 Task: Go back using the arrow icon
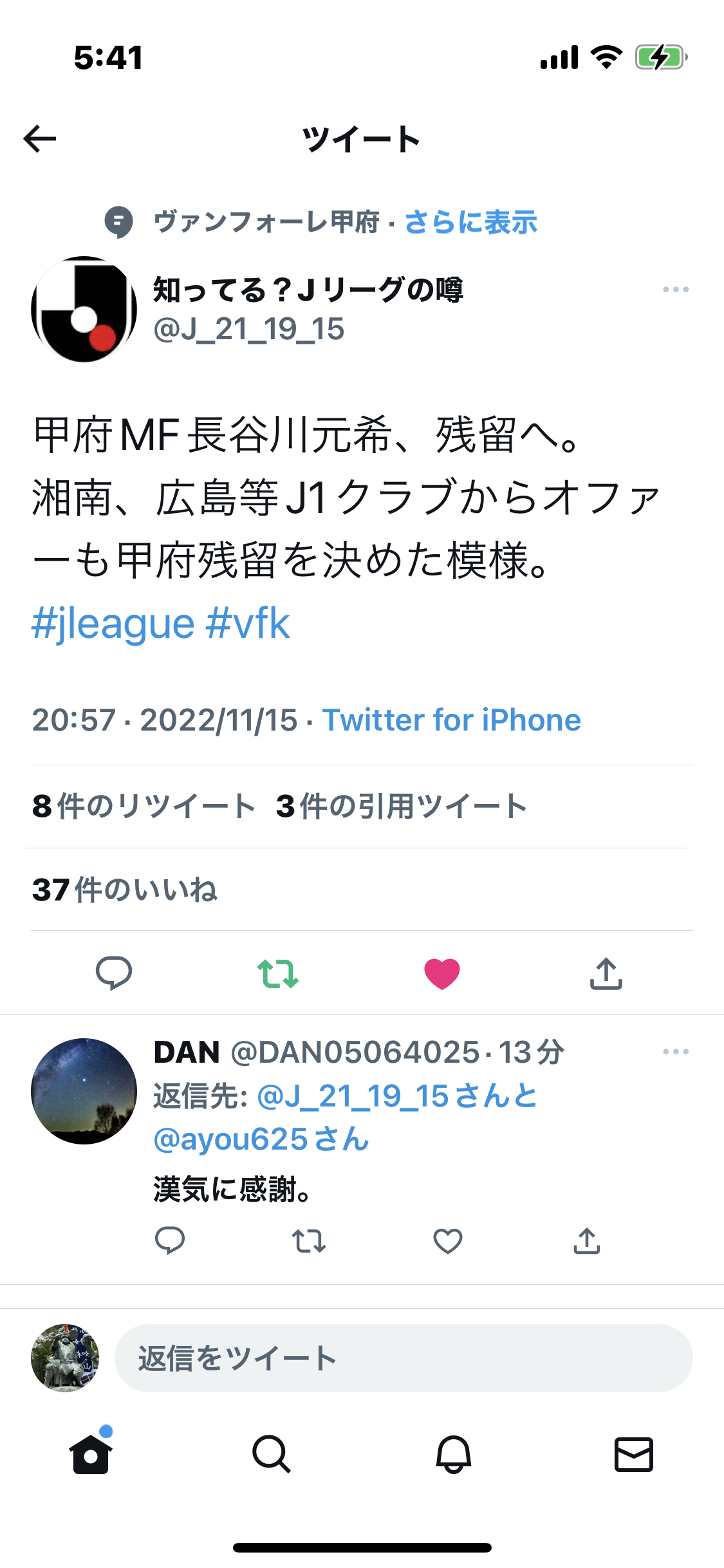point(40,139)
